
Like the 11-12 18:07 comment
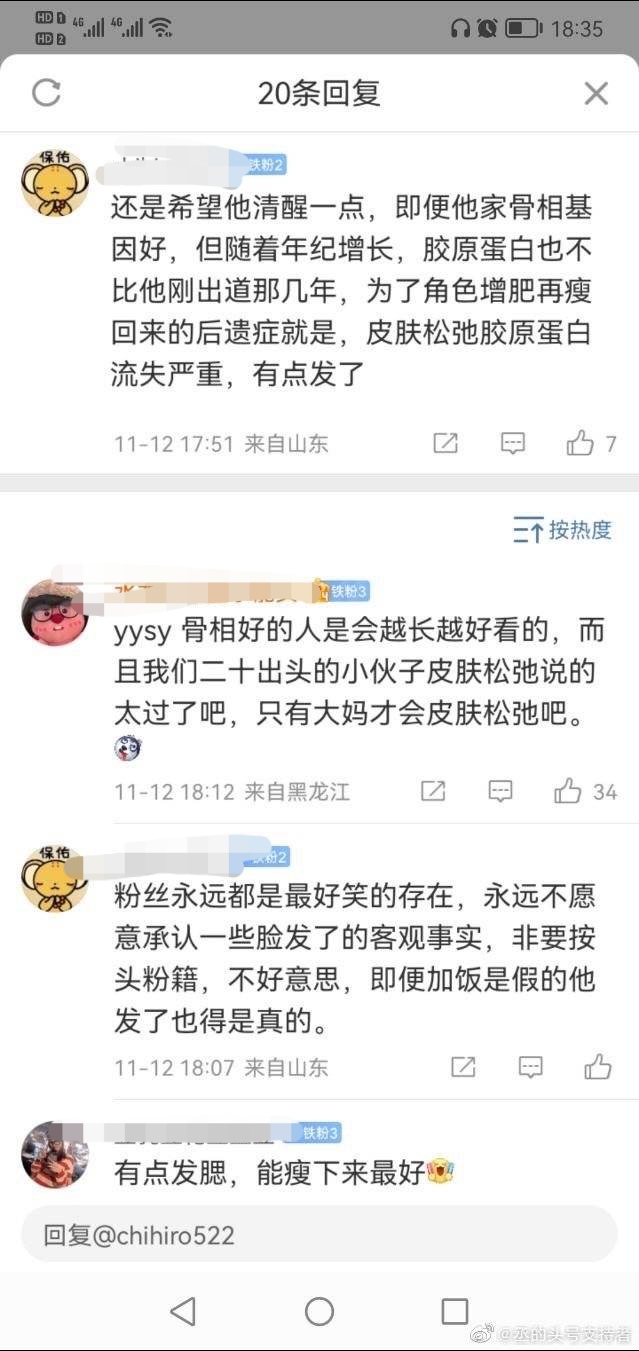point(598,1067)
